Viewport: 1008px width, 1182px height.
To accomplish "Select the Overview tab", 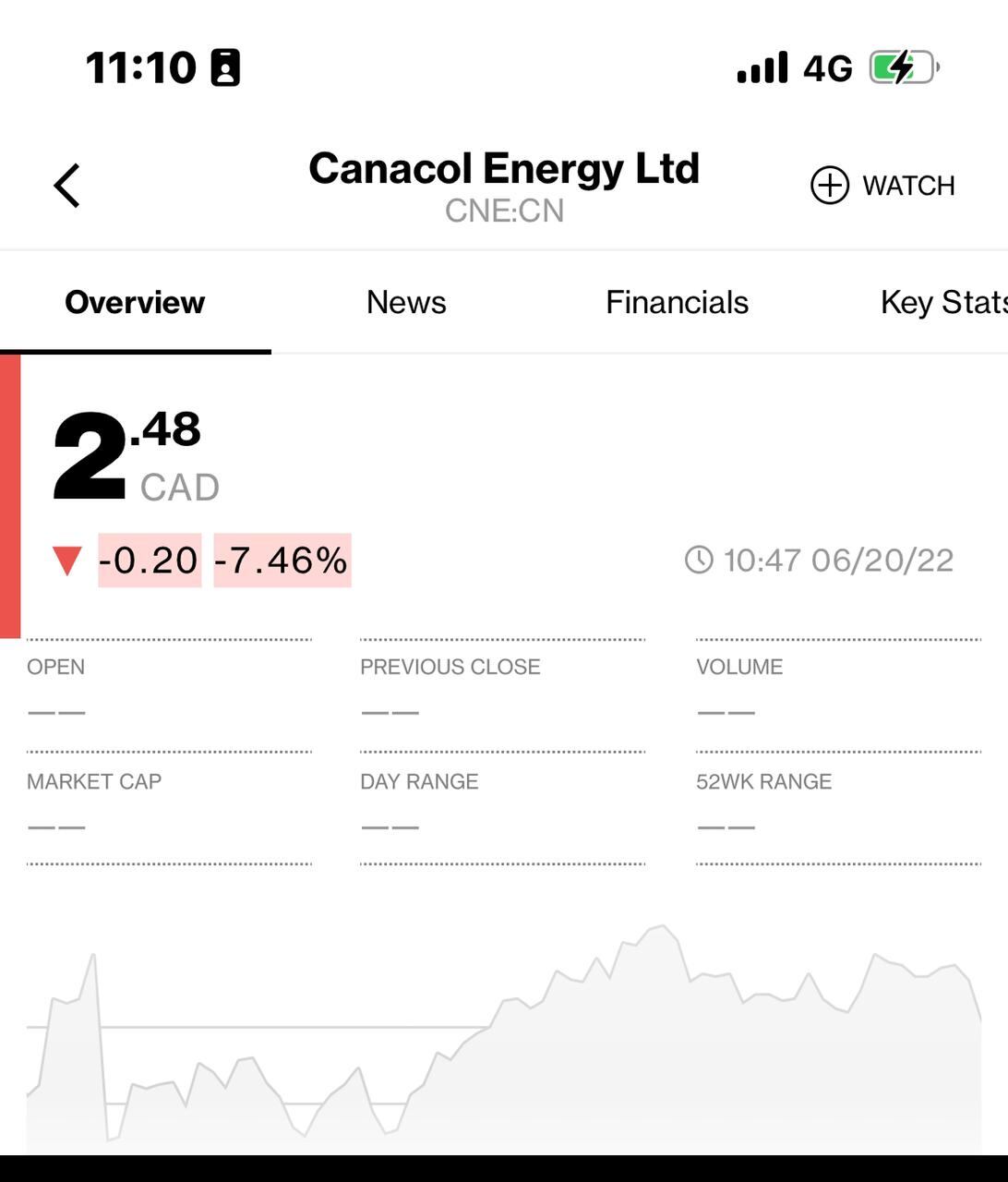I will click(135, 302).
